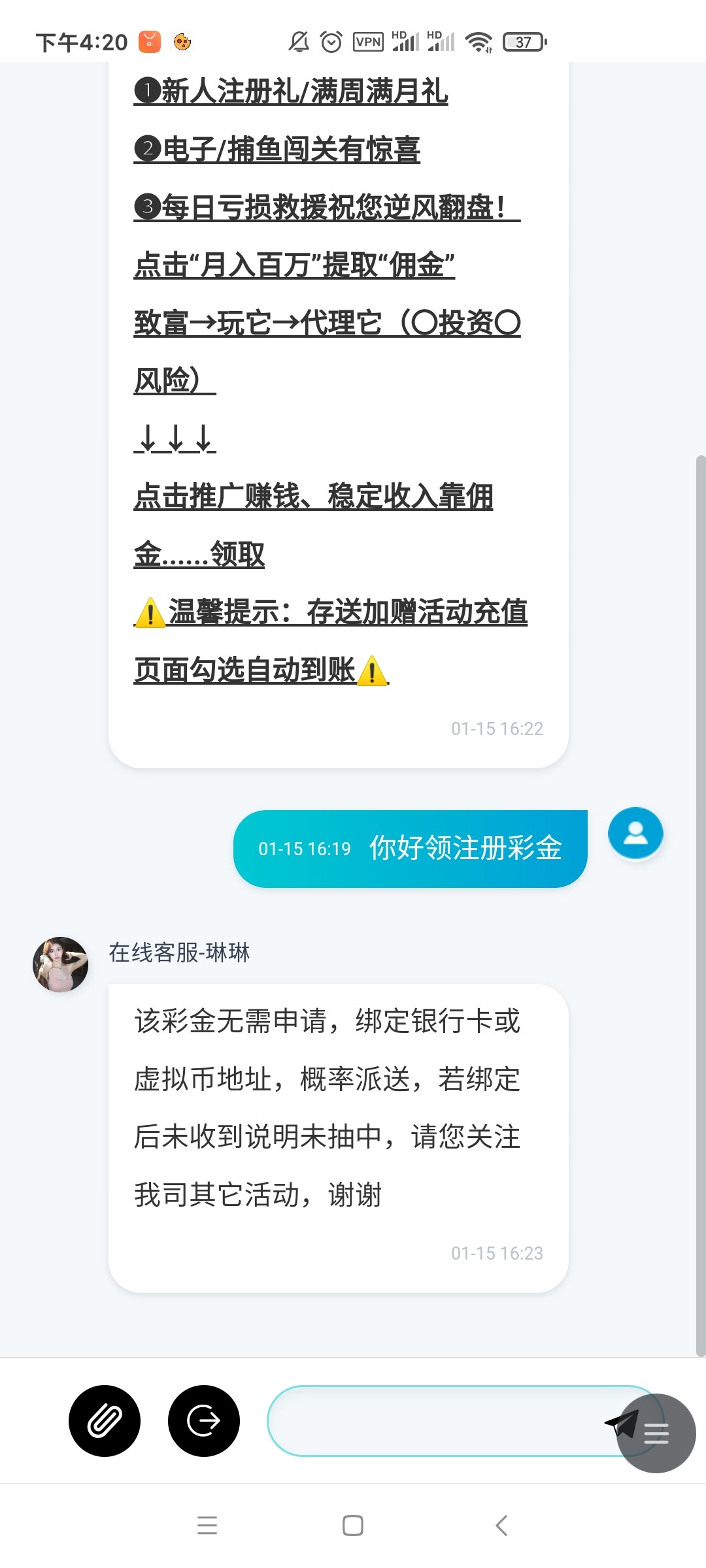Follow the 点击推广赚钱 underlined link
The width and height of the screenshot is (706, 1568).
313,497
